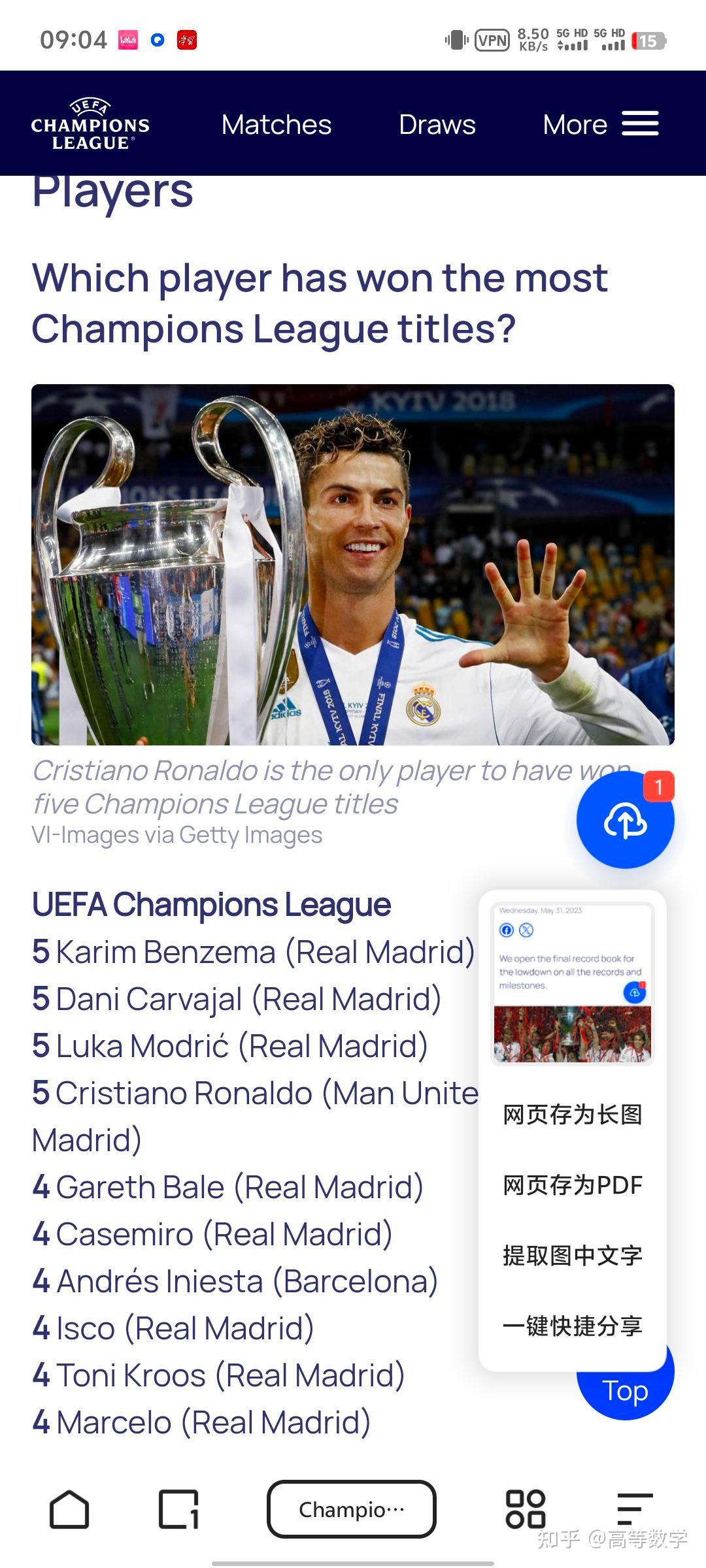Open the webpage screenshot preview thumbnail

(x=572, y=983)
